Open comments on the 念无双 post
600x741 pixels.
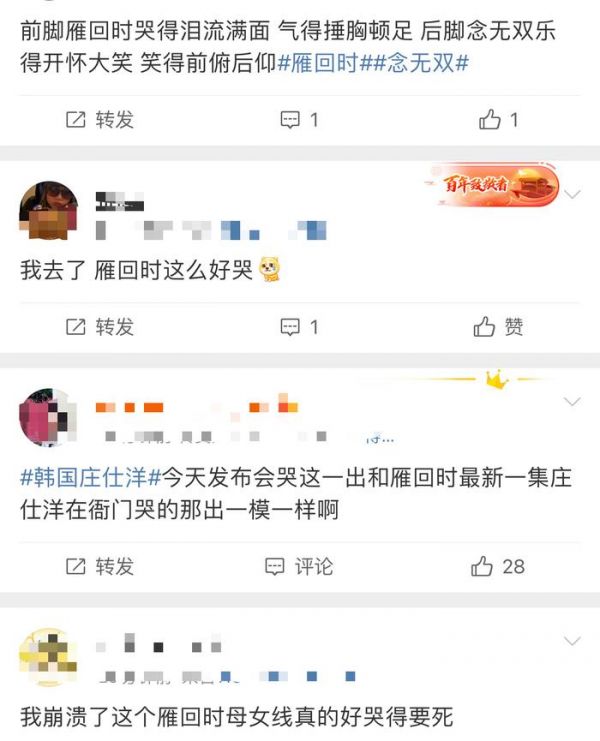(299, 120)
